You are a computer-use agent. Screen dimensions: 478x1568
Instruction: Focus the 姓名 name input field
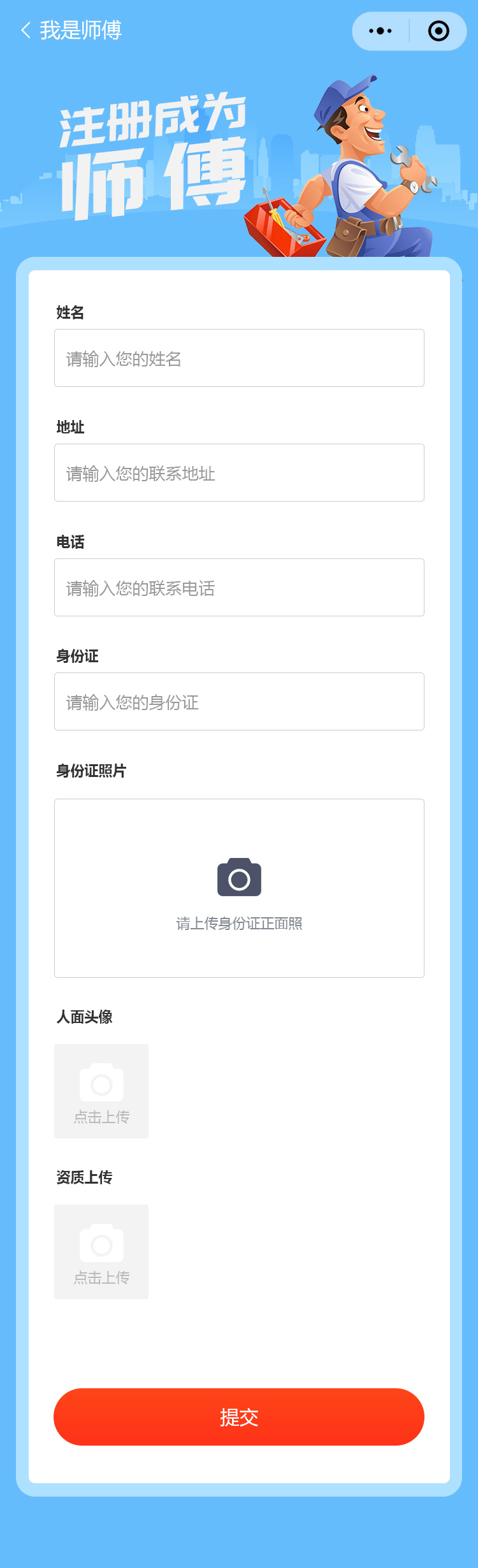pos(239,358)
